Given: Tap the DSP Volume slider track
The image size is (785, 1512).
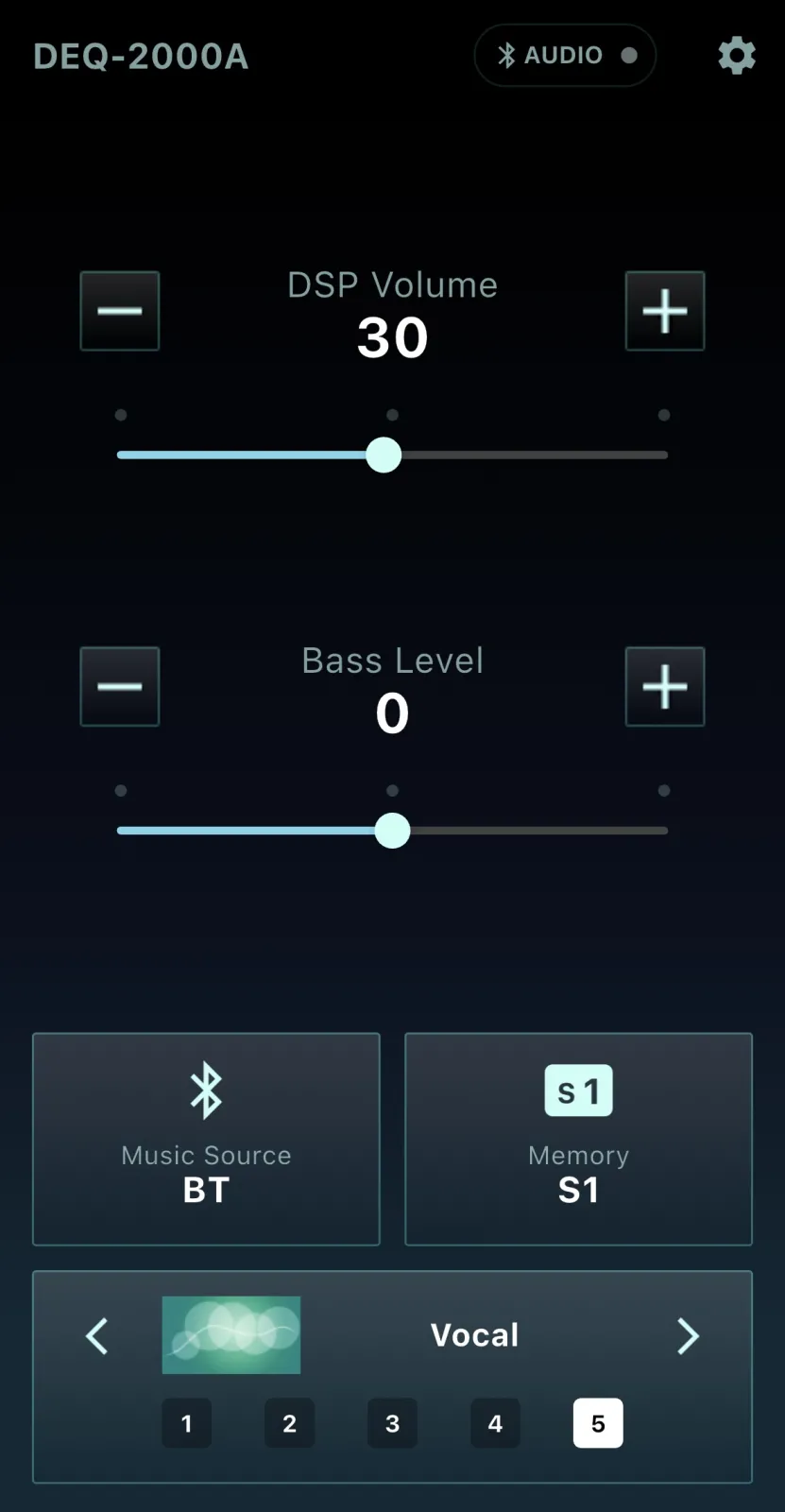Looking at the screenshot, I should [529, 455].
